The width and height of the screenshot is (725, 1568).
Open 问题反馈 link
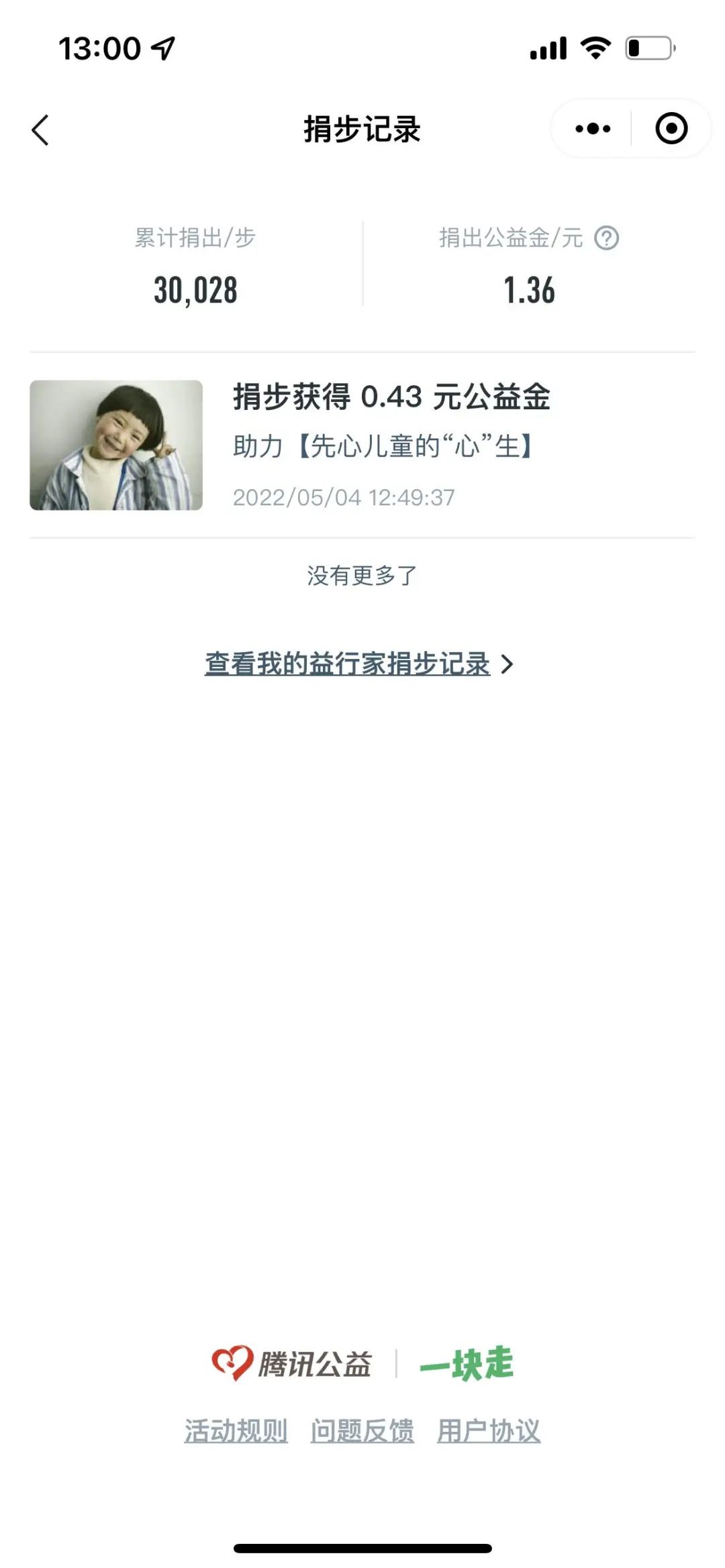tap(362, 1431)
